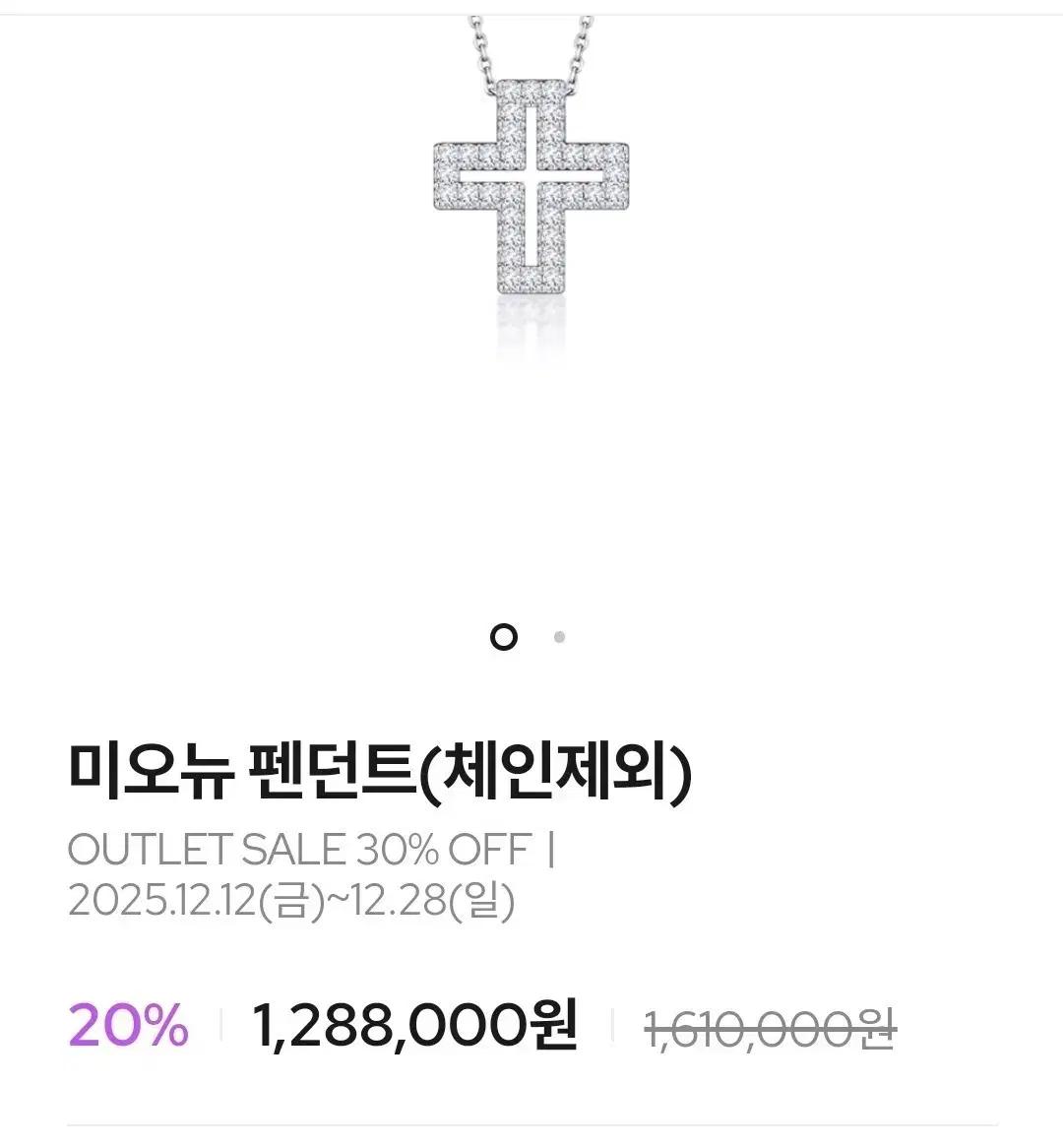Image resolution: width=1063 pixels, height=1148 pixels.
Task: Tap the white background area above the title
Action: coord(531,699)
